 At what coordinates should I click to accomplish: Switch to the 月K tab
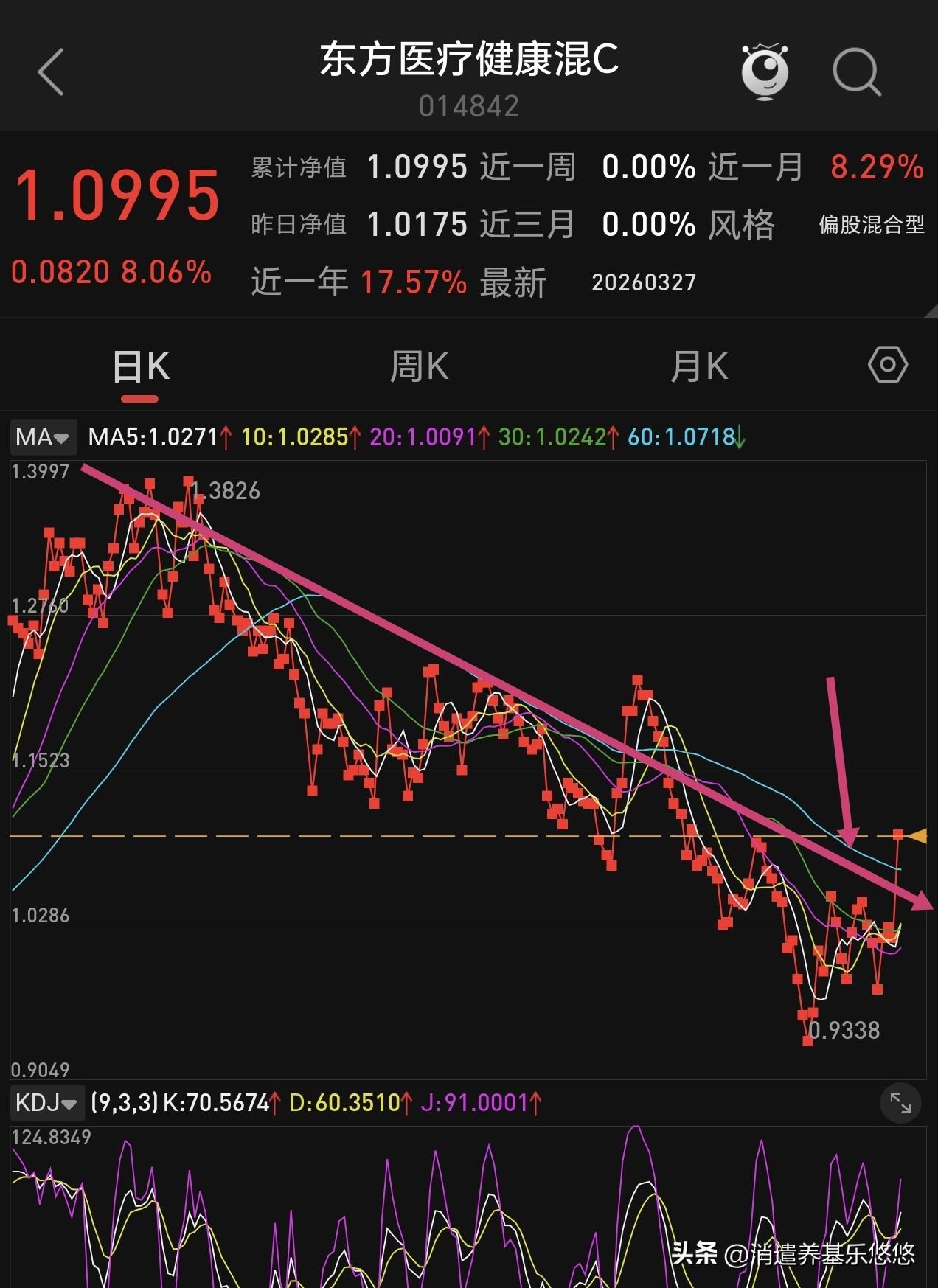coord(702,366)
